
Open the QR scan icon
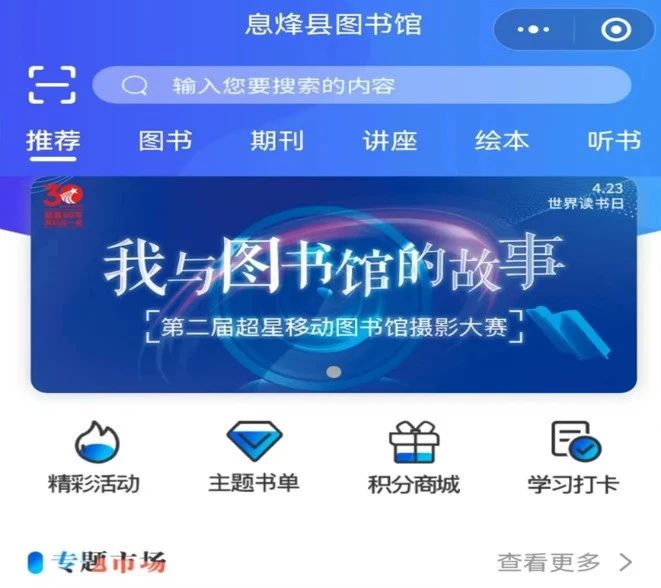pyautogui.click(x=51, y=85)
